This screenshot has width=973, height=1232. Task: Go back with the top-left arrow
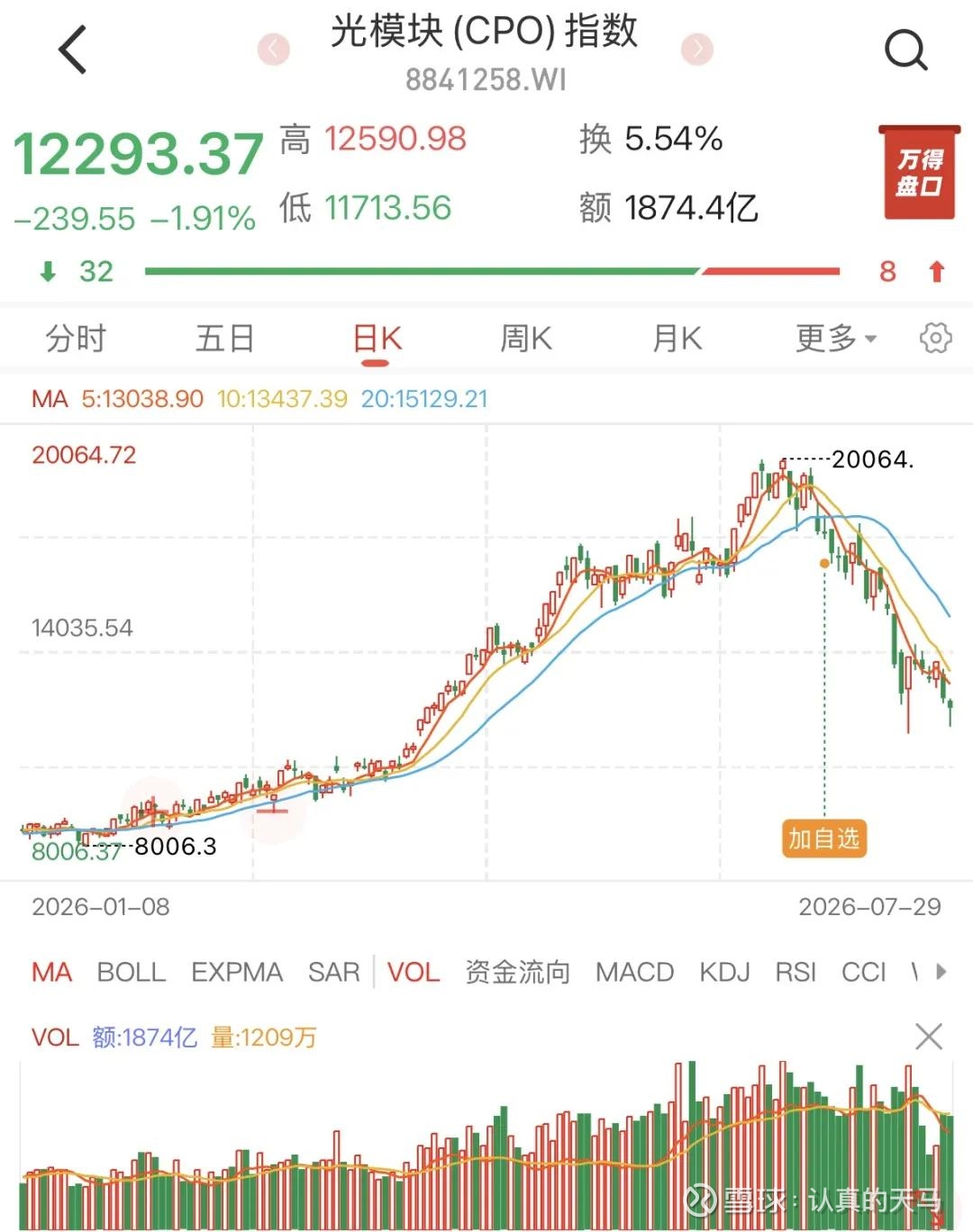click(x=73, y=50)
